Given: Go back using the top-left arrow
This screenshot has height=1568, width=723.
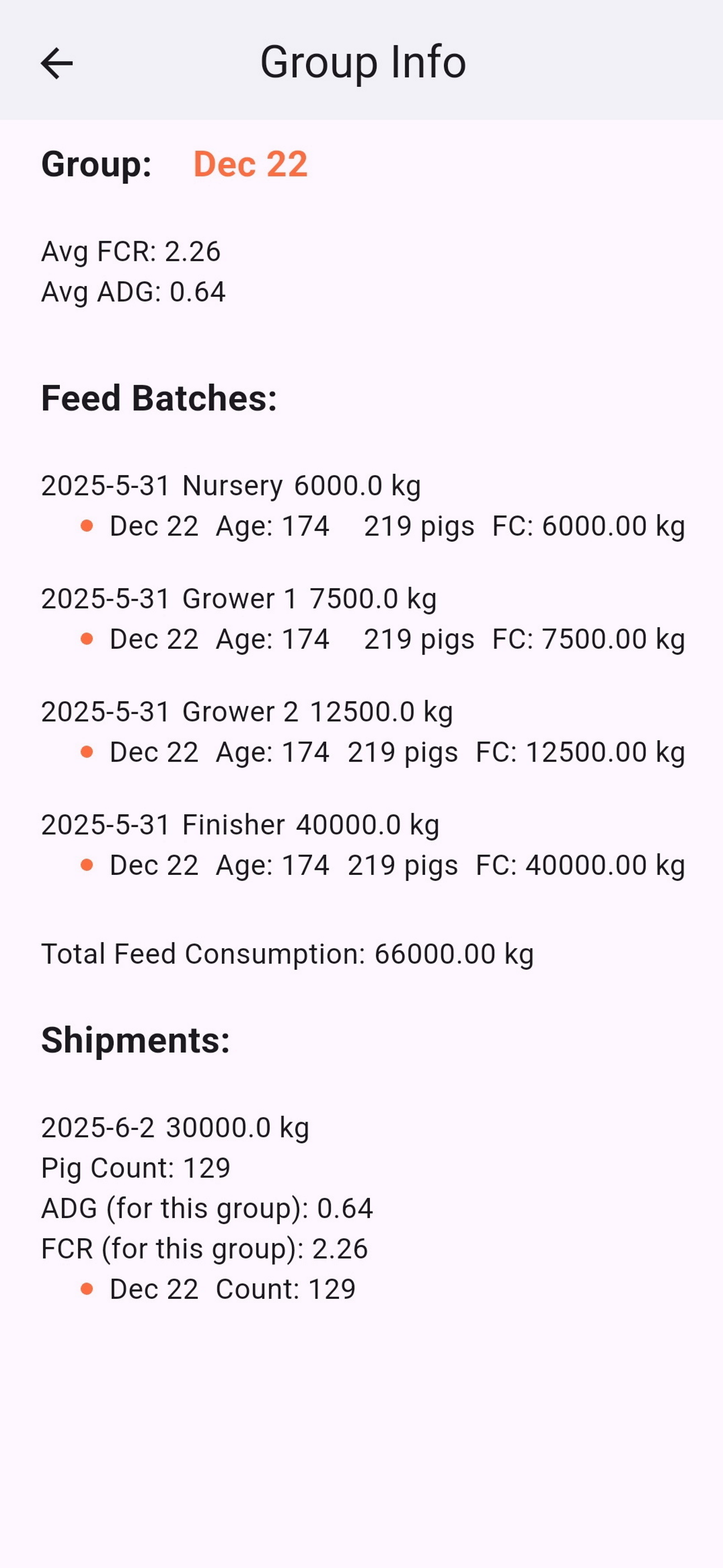Looking at the screenshot, I should pyautogui.click(x=57, y=63).
